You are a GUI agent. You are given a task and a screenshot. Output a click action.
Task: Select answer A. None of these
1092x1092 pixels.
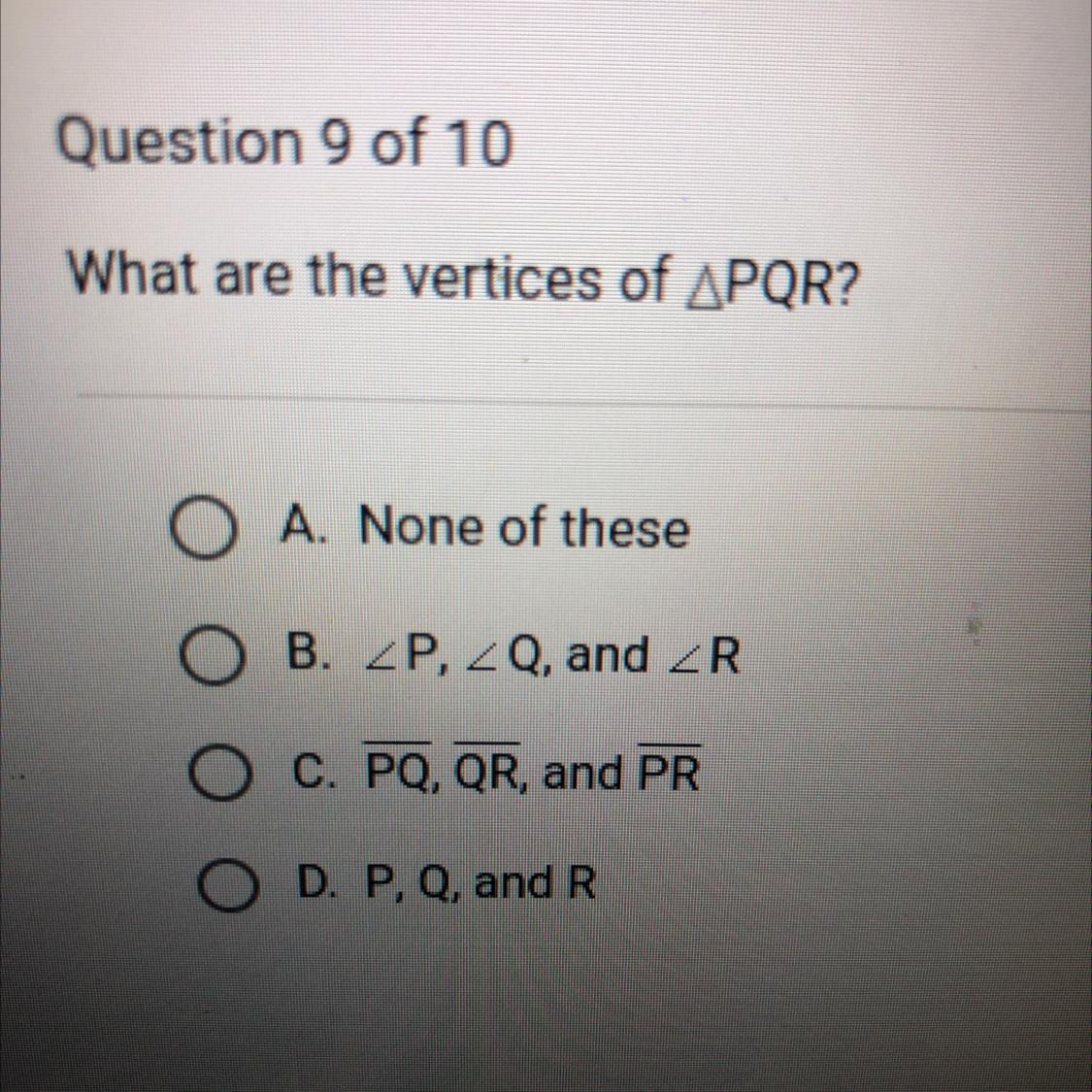[x=204, y=533]
